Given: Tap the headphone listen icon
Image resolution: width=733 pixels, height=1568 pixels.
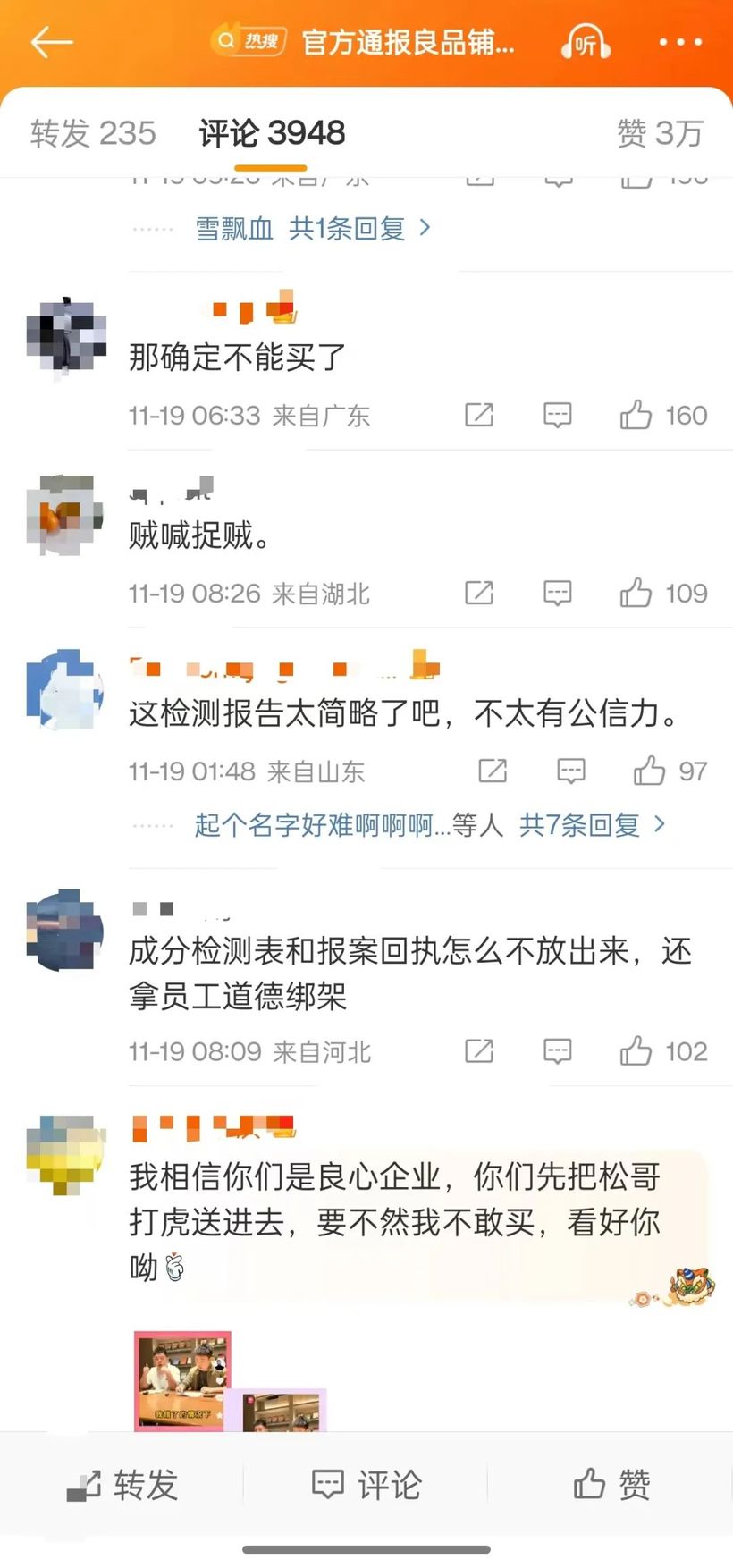Looking at the screenshot, I should click(x=586, y=42).
